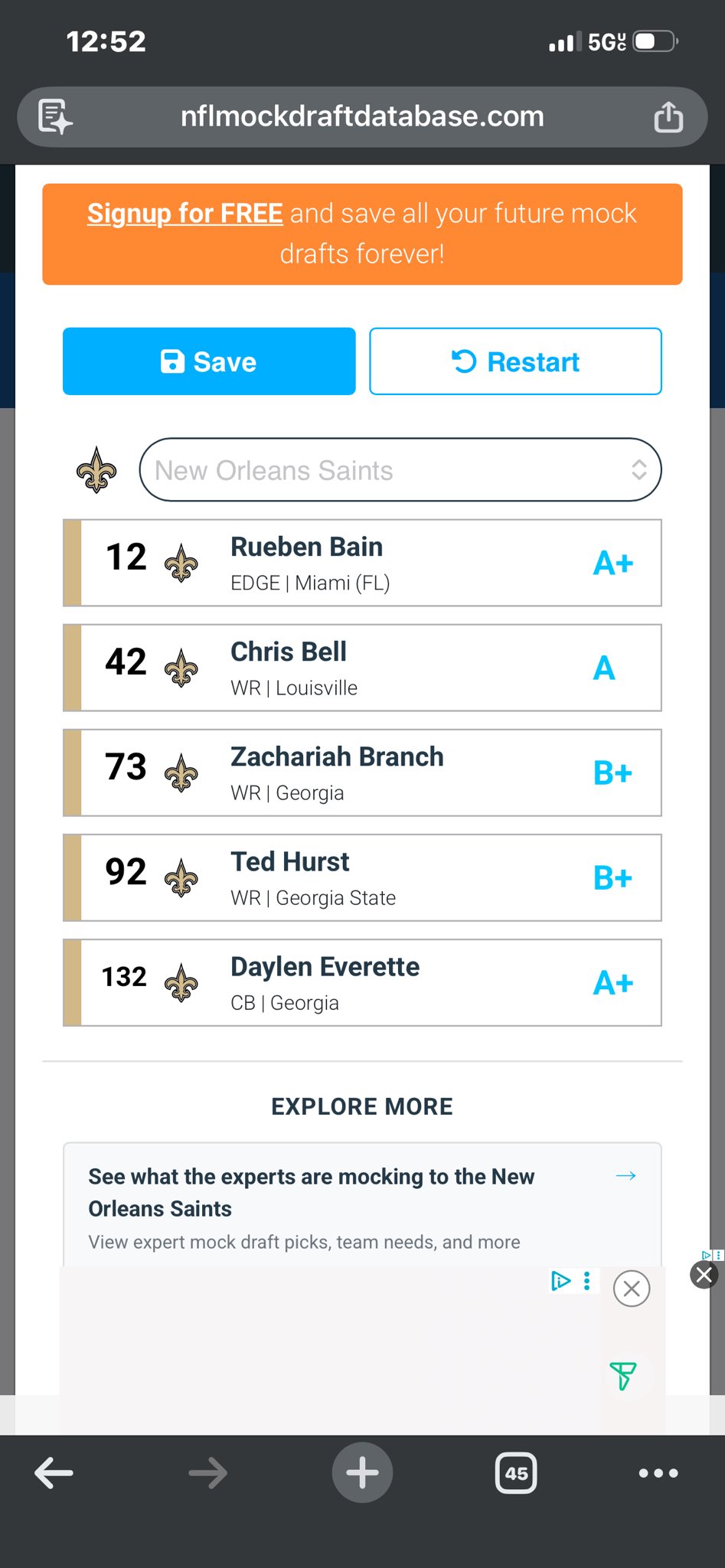
Task: Share this page from the address bar
Action: [668, 117]
